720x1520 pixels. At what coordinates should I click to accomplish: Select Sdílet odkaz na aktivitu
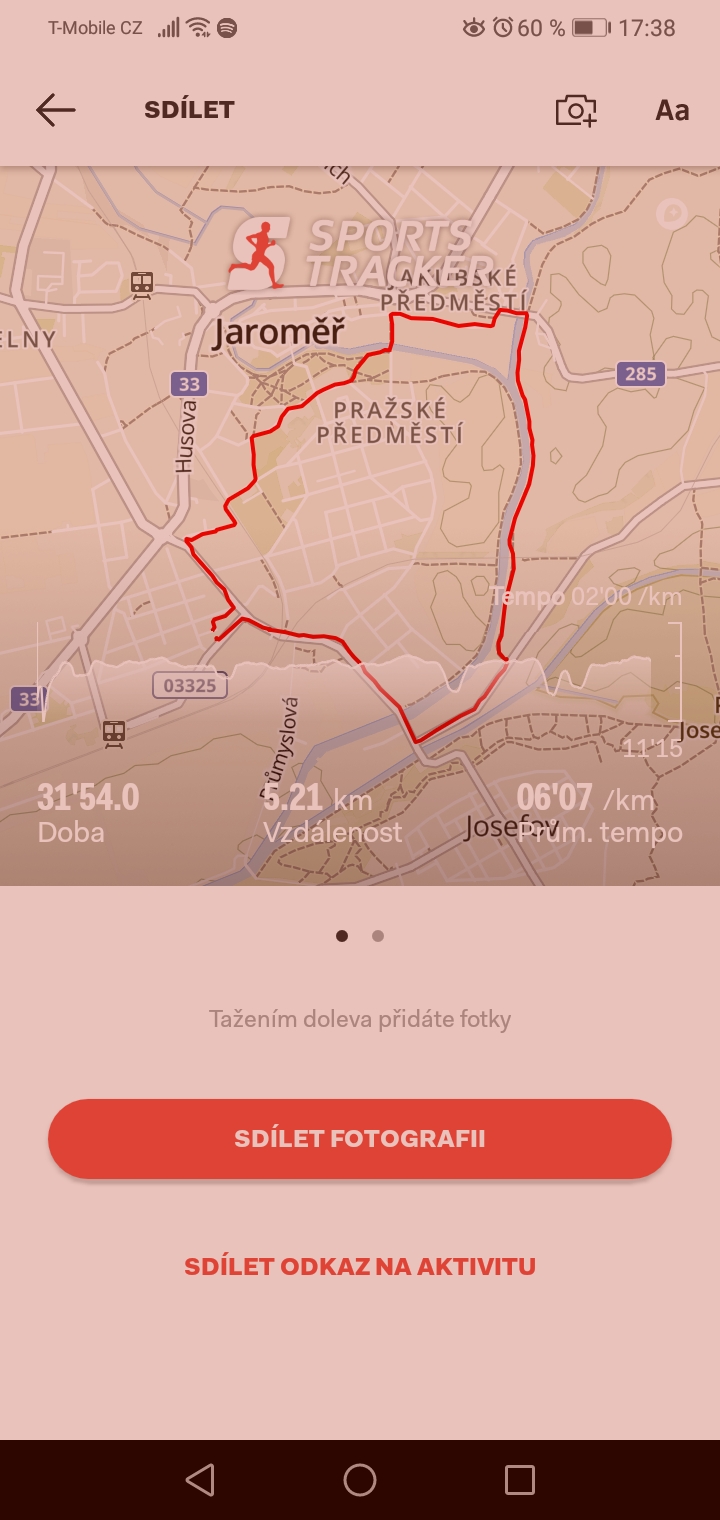360,1266
